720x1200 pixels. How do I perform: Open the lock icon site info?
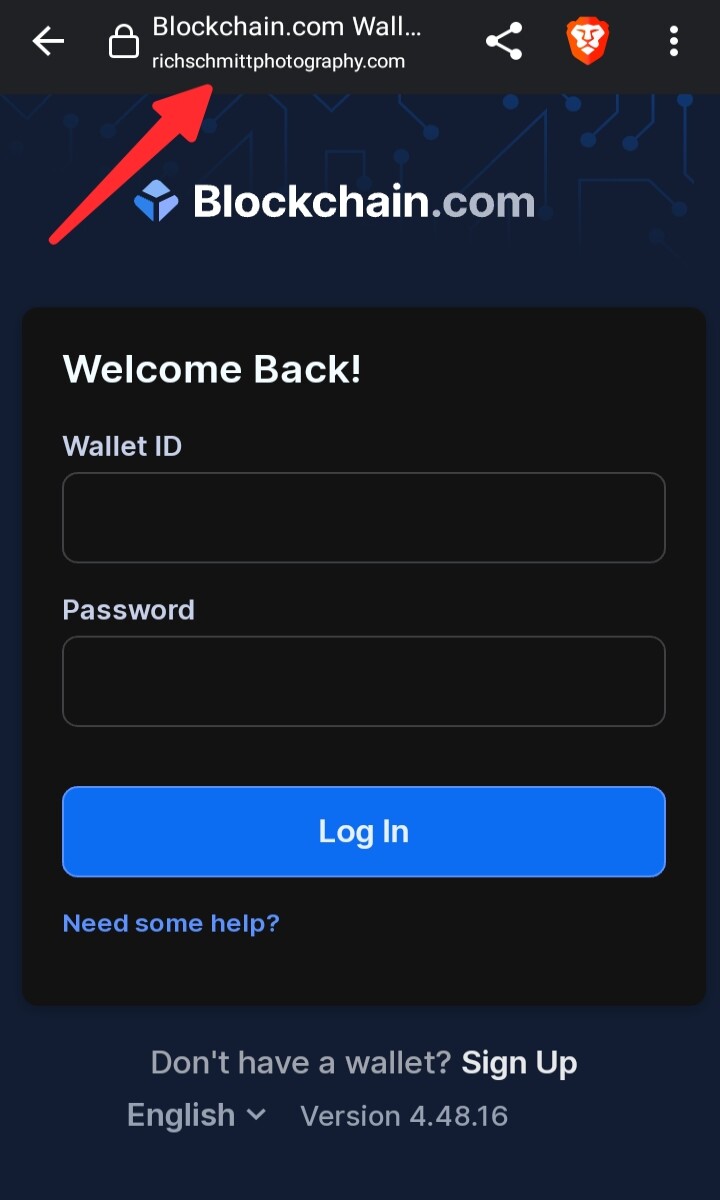click(123, 42)
